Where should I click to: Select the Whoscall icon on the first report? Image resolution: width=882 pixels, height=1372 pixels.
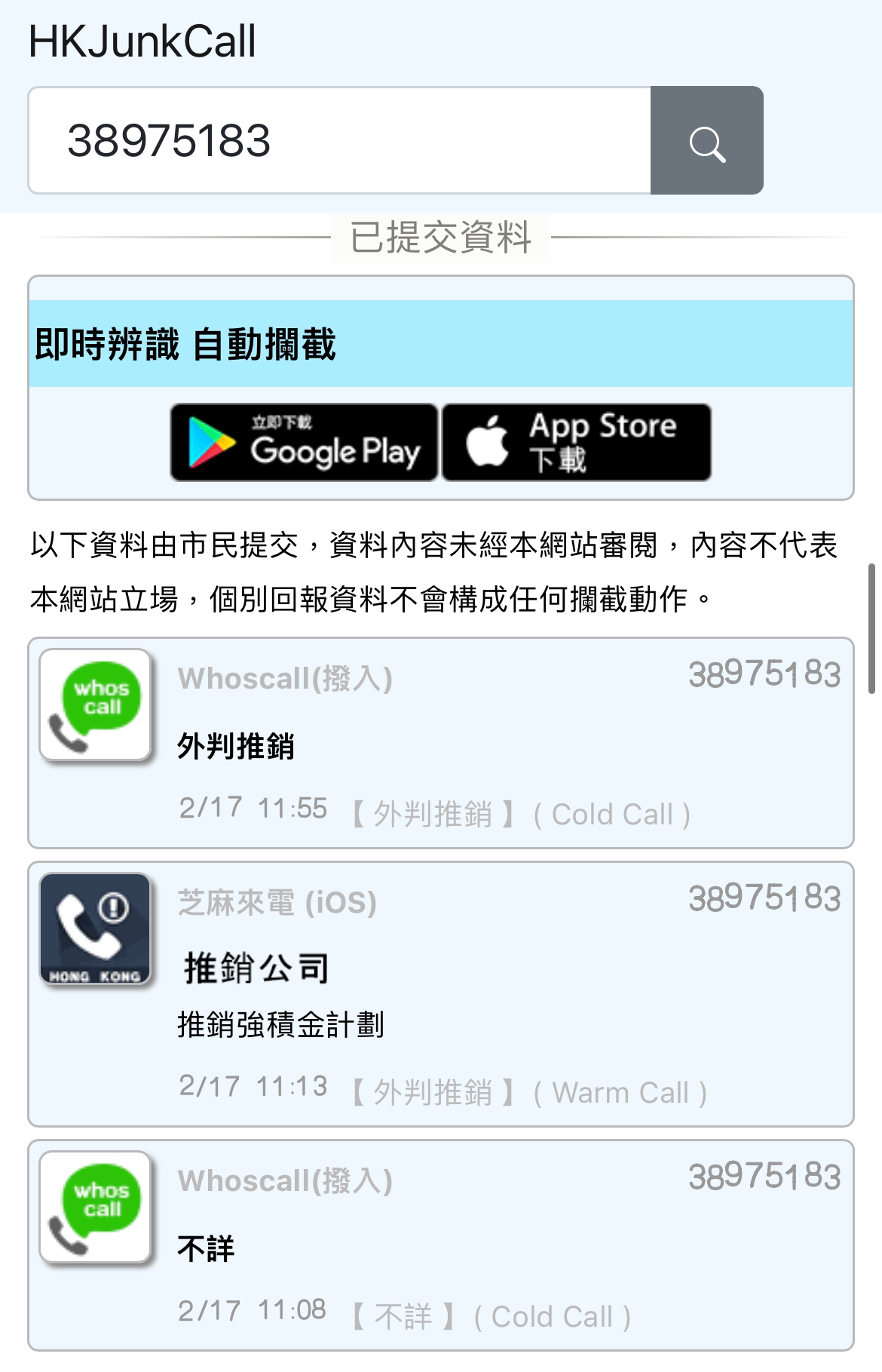[x=96, y=703]
